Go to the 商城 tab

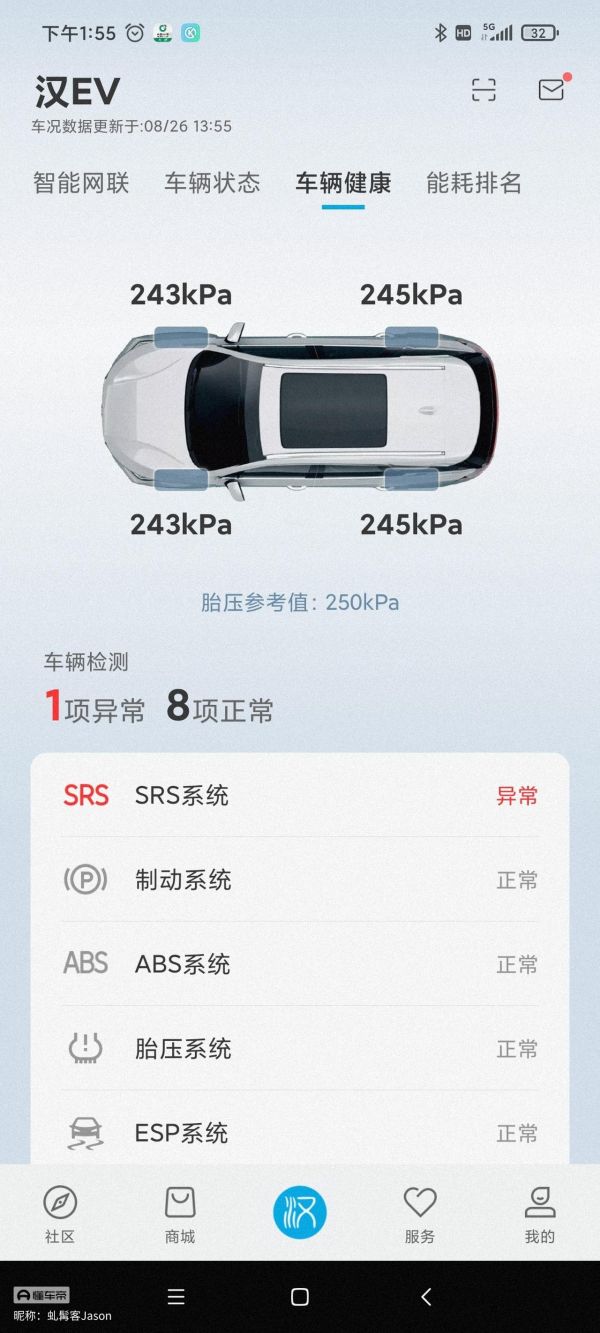coord(180,1214)
